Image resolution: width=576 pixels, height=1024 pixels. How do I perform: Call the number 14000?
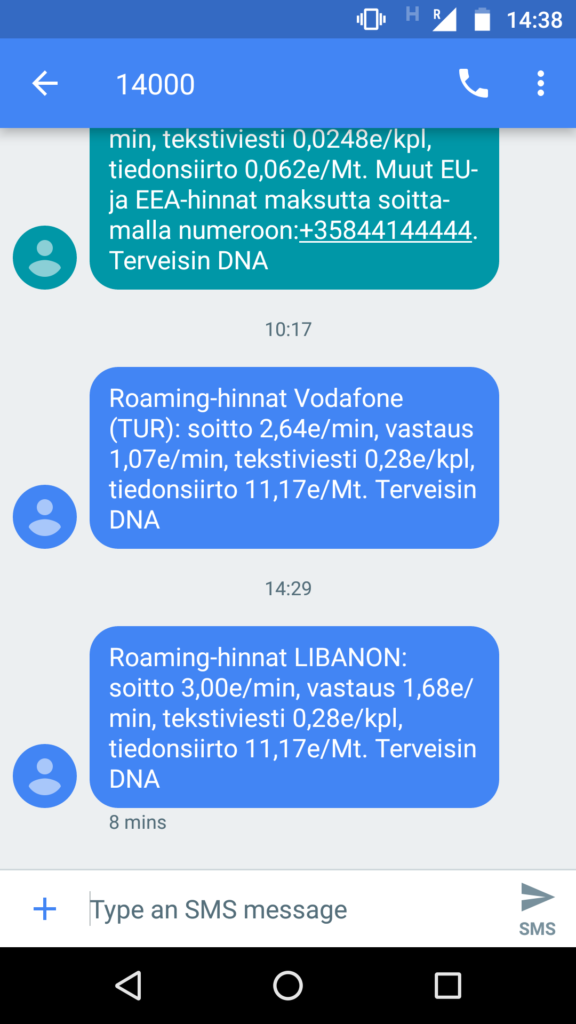coord(473,84)
